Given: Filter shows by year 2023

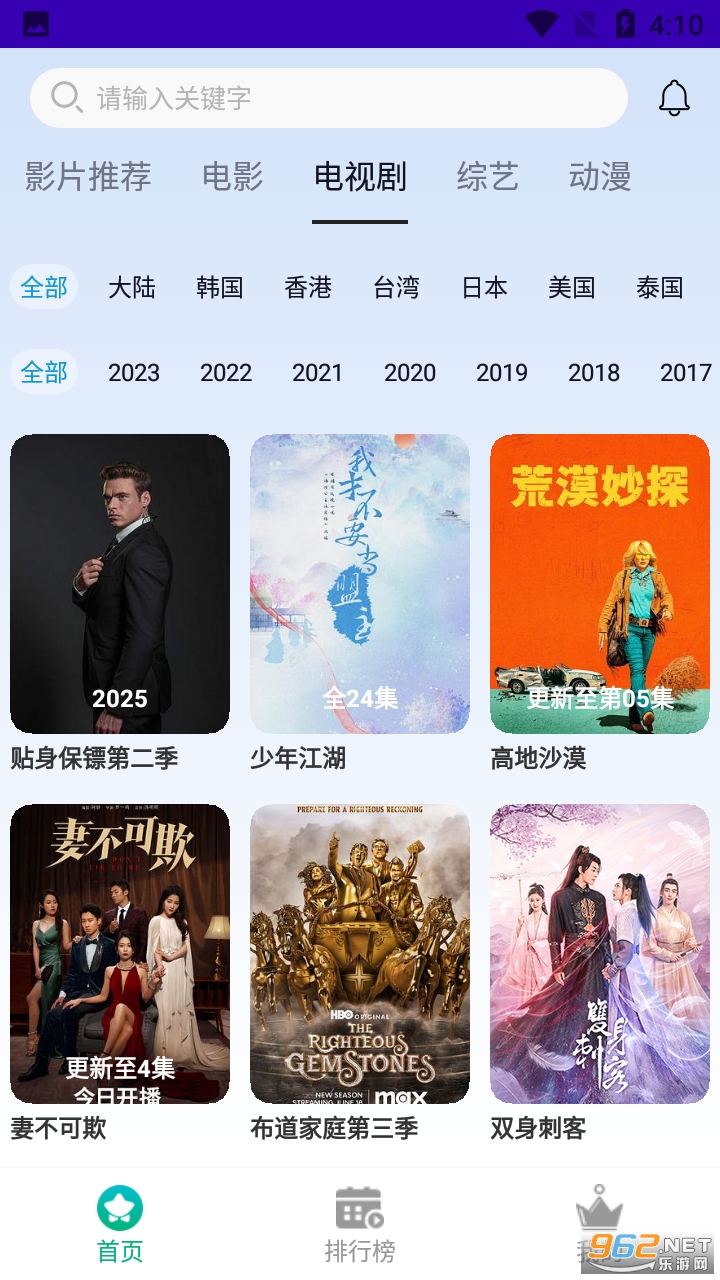Looking at the screenshot, I should pos(134,373).
